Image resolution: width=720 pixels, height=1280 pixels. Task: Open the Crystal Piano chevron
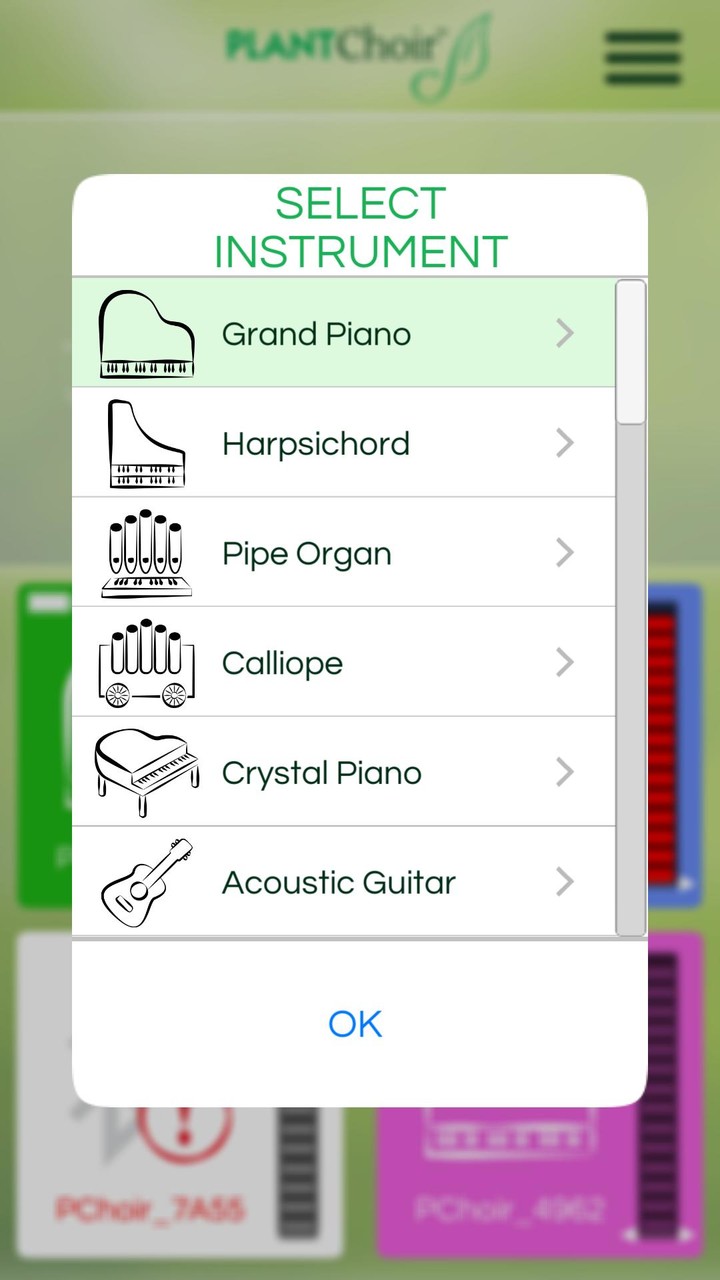tap(565, 772)
